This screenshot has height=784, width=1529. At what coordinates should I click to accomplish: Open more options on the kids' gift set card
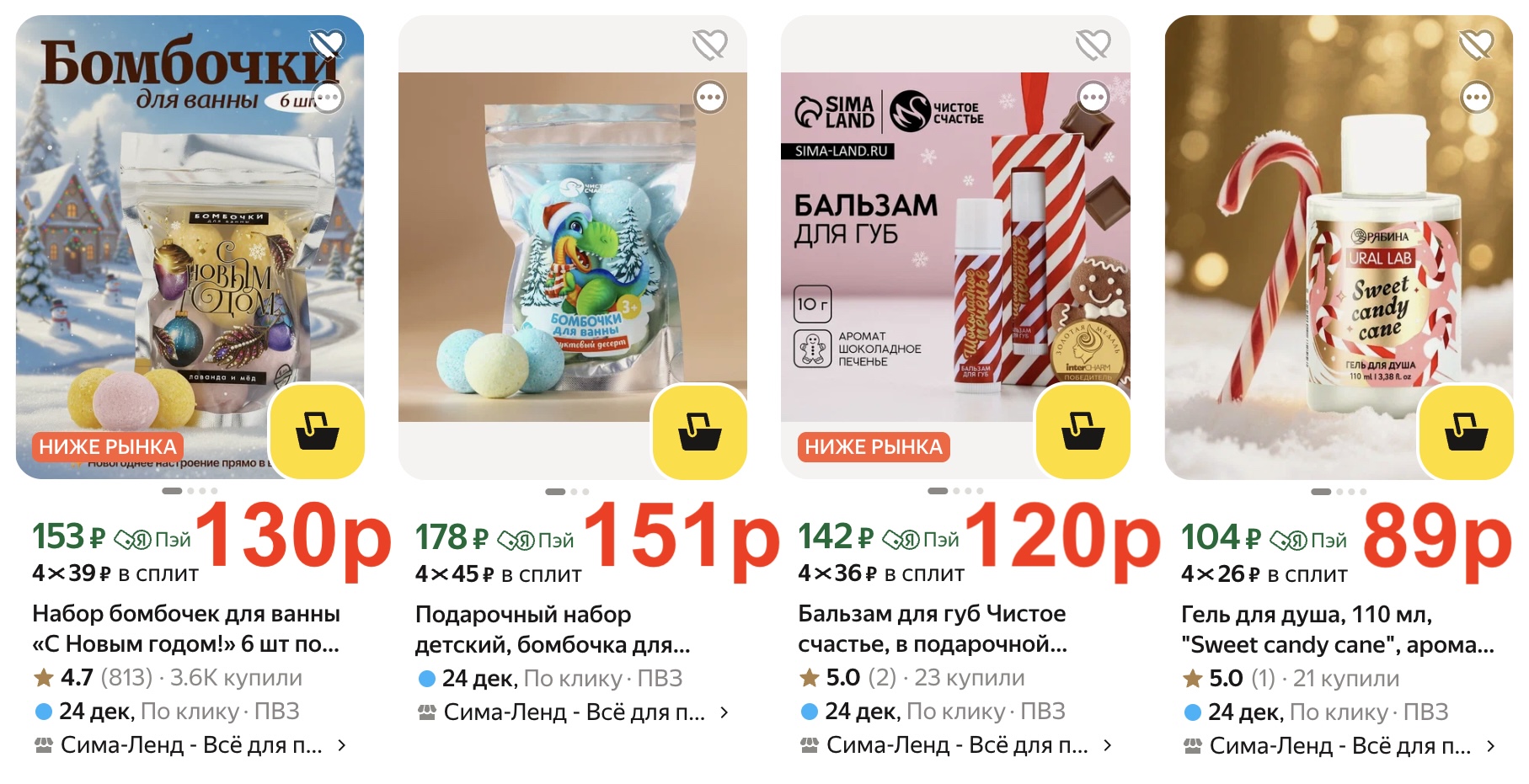[x=710, y=98]
